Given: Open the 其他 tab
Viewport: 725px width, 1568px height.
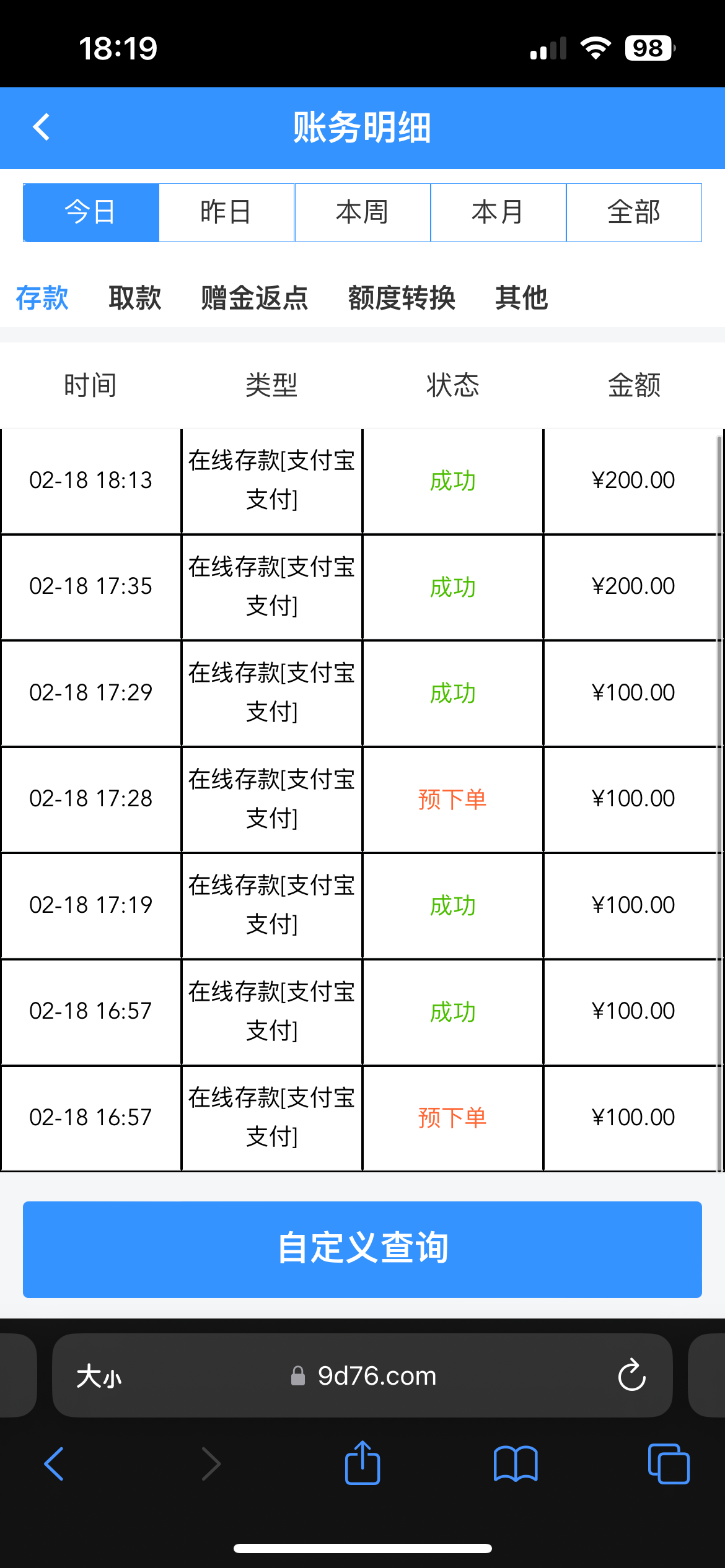Looking at the screenshot, I should coord(522,298).
